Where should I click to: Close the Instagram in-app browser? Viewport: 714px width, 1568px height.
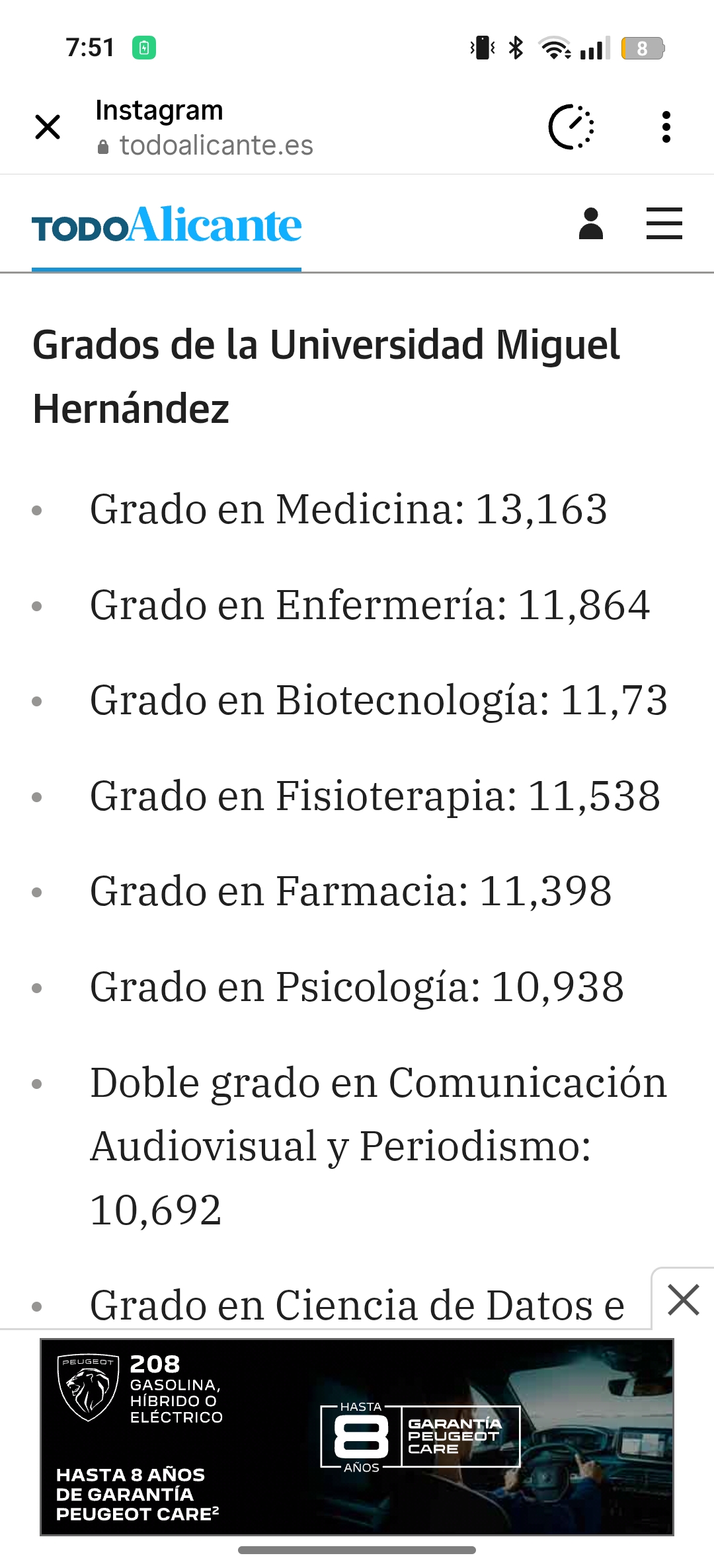point(48,127)
